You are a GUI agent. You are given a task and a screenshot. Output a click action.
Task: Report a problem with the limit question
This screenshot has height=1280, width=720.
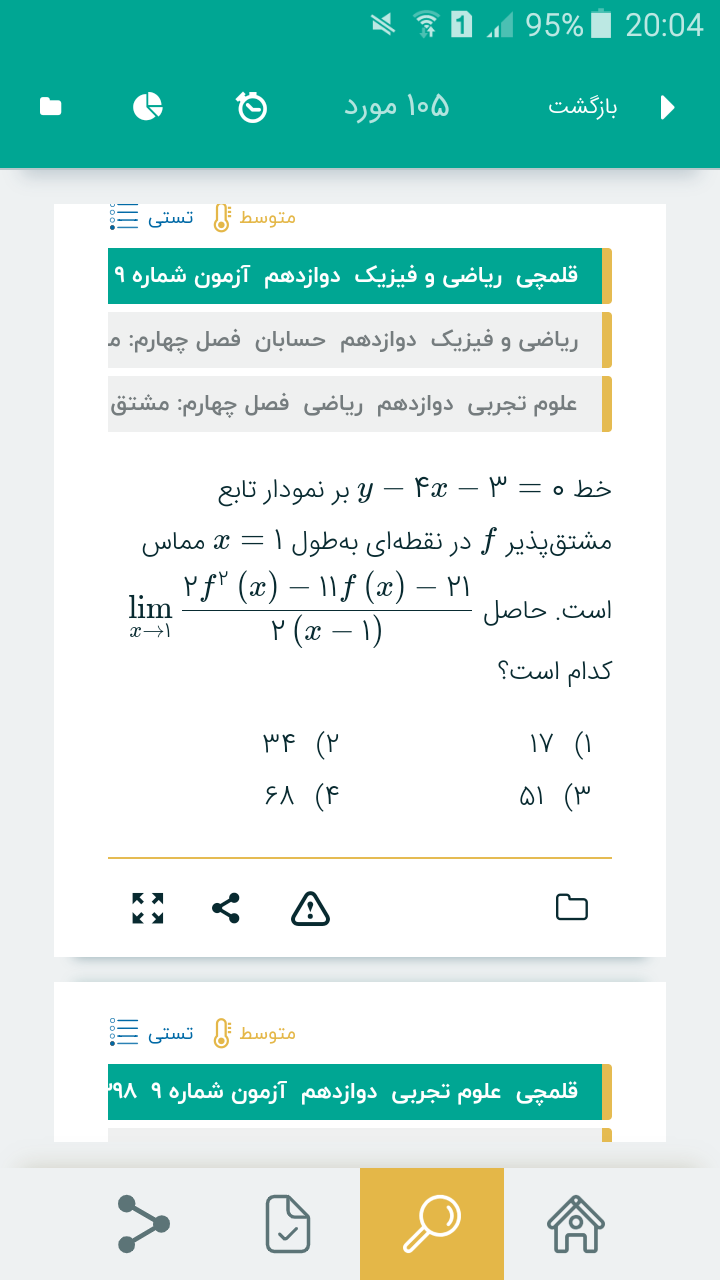coord(310,908)
